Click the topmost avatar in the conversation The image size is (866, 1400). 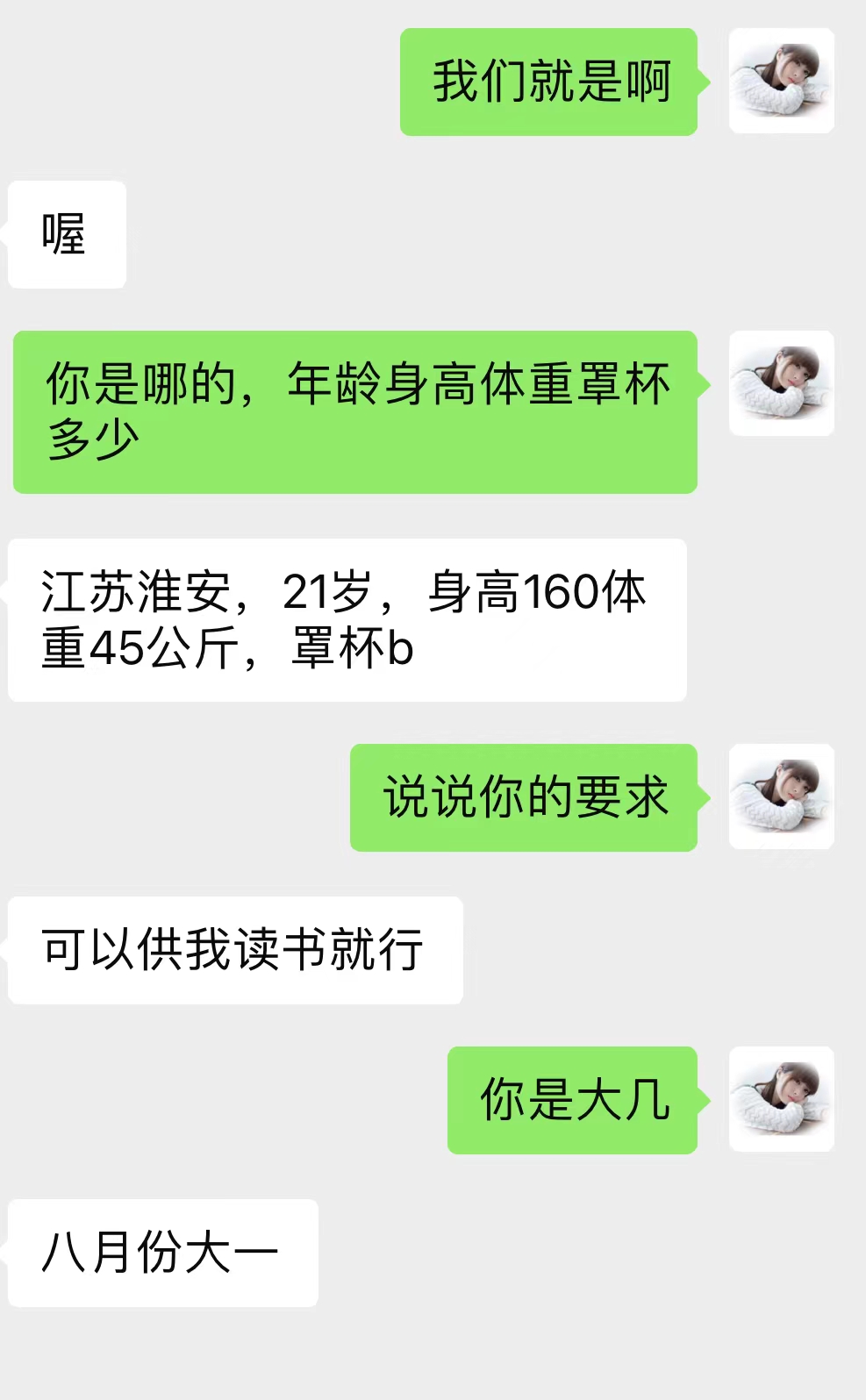pos(781,82)
